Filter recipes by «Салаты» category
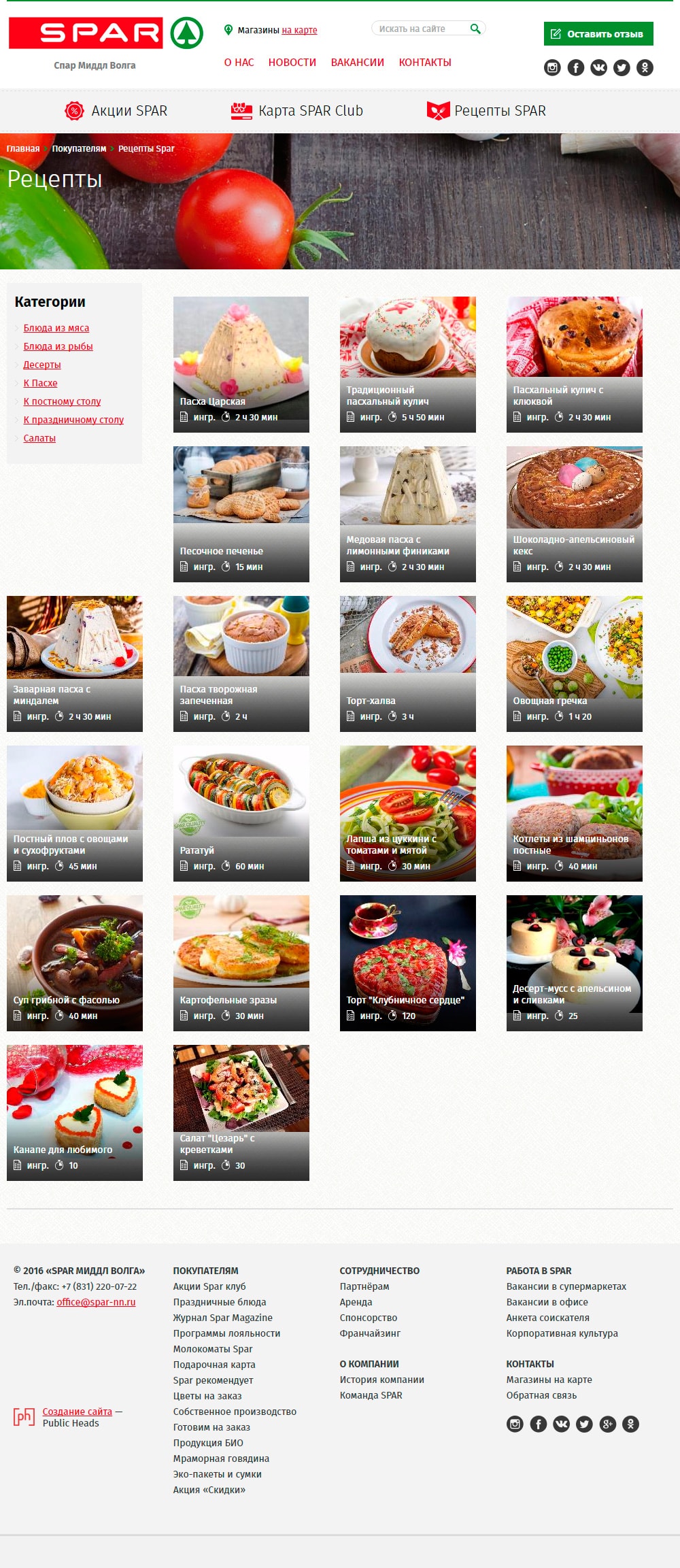680x1568 pixels. point(39,439)
